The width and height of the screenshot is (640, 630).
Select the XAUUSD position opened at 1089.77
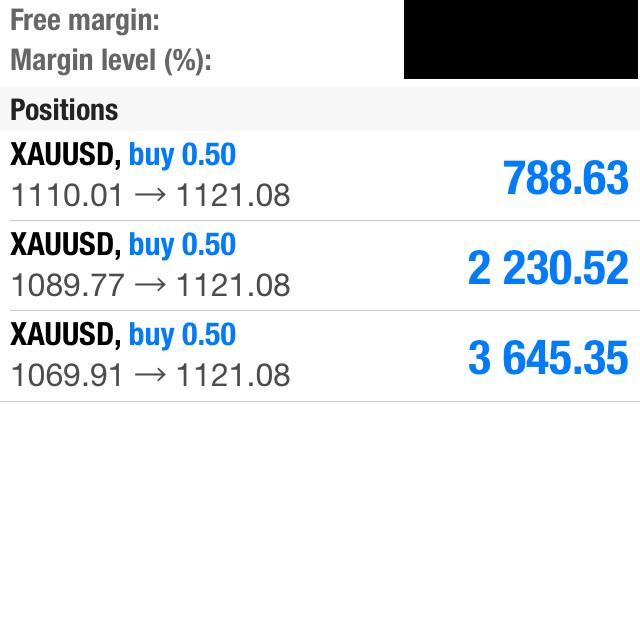(x=320, y=266)
